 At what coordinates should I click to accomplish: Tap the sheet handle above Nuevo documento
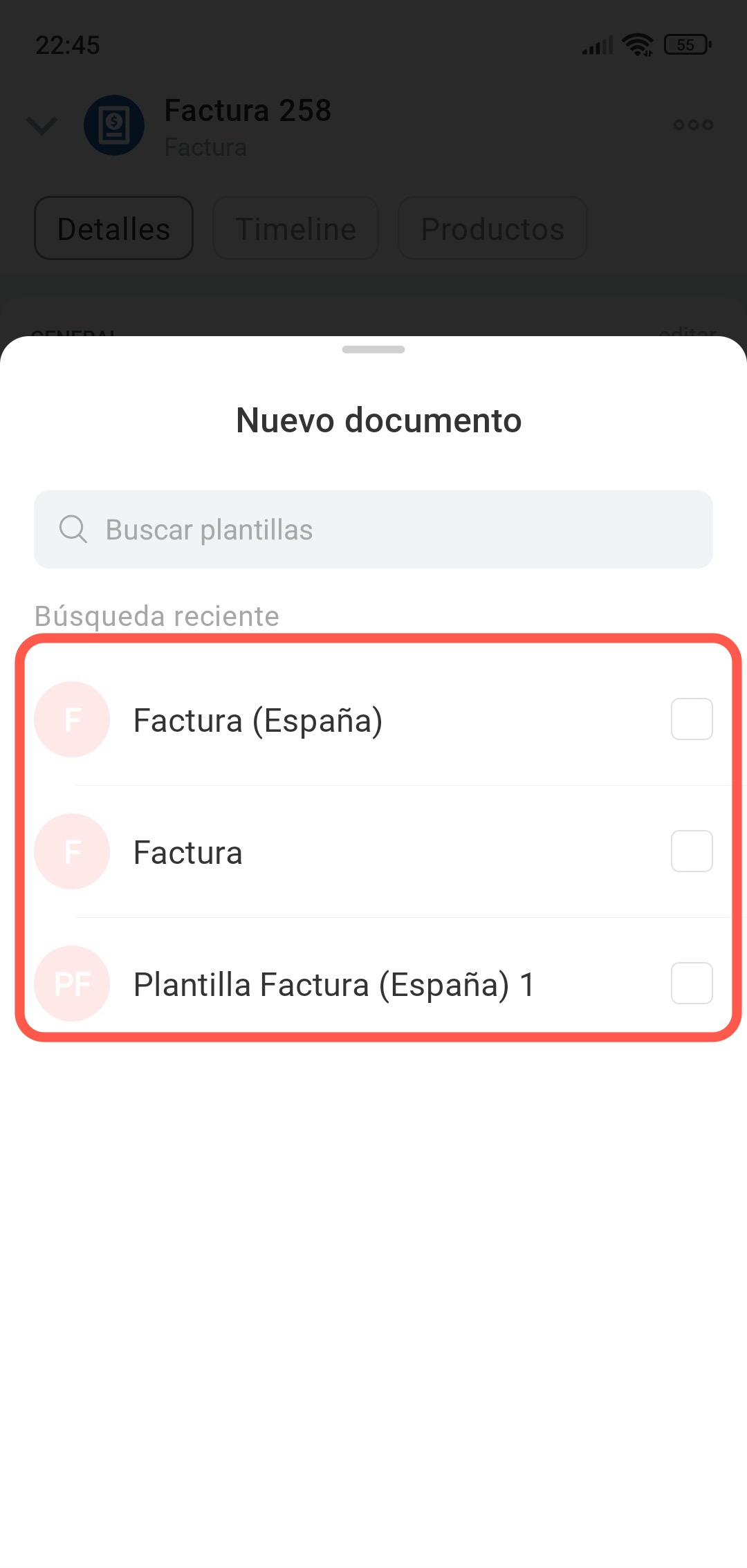373,350
